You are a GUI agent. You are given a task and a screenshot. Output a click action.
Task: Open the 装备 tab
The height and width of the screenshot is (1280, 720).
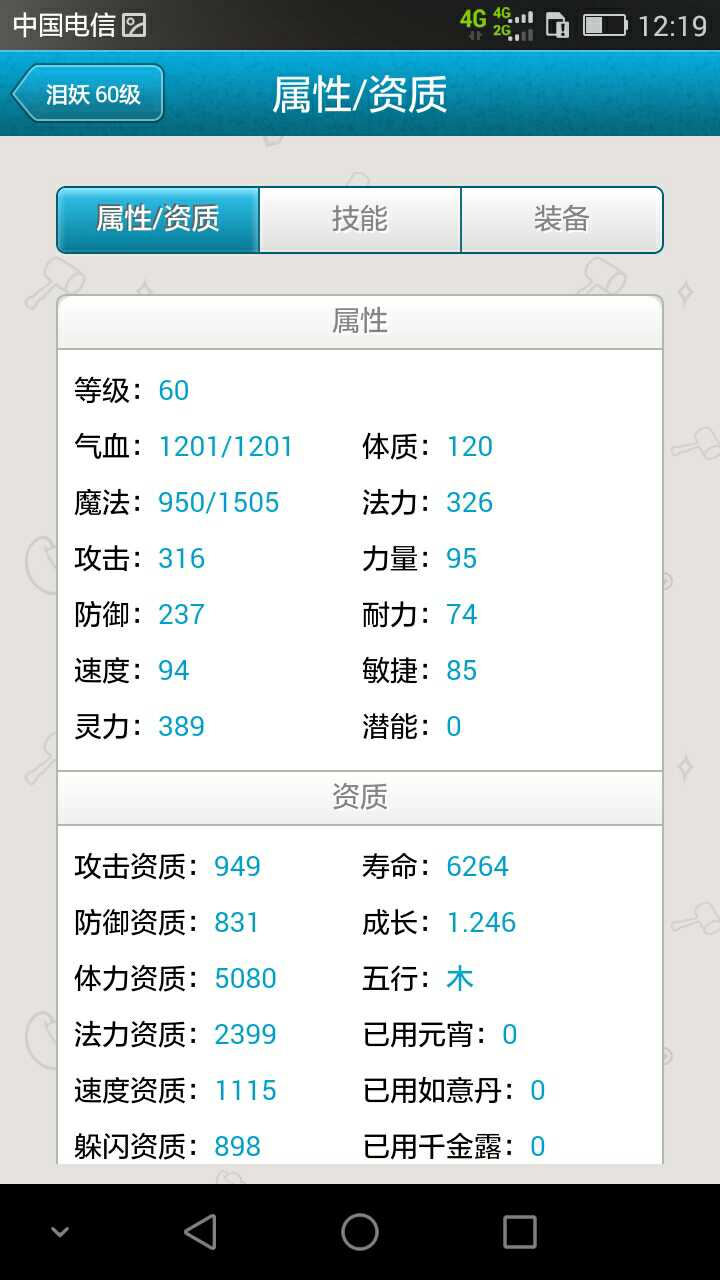click(x=562, y=219)
